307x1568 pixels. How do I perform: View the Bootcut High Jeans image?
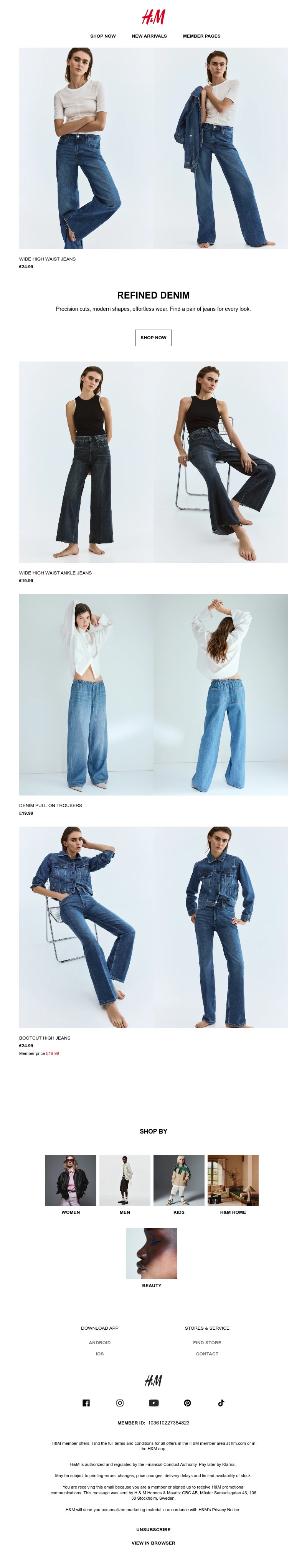153,926
